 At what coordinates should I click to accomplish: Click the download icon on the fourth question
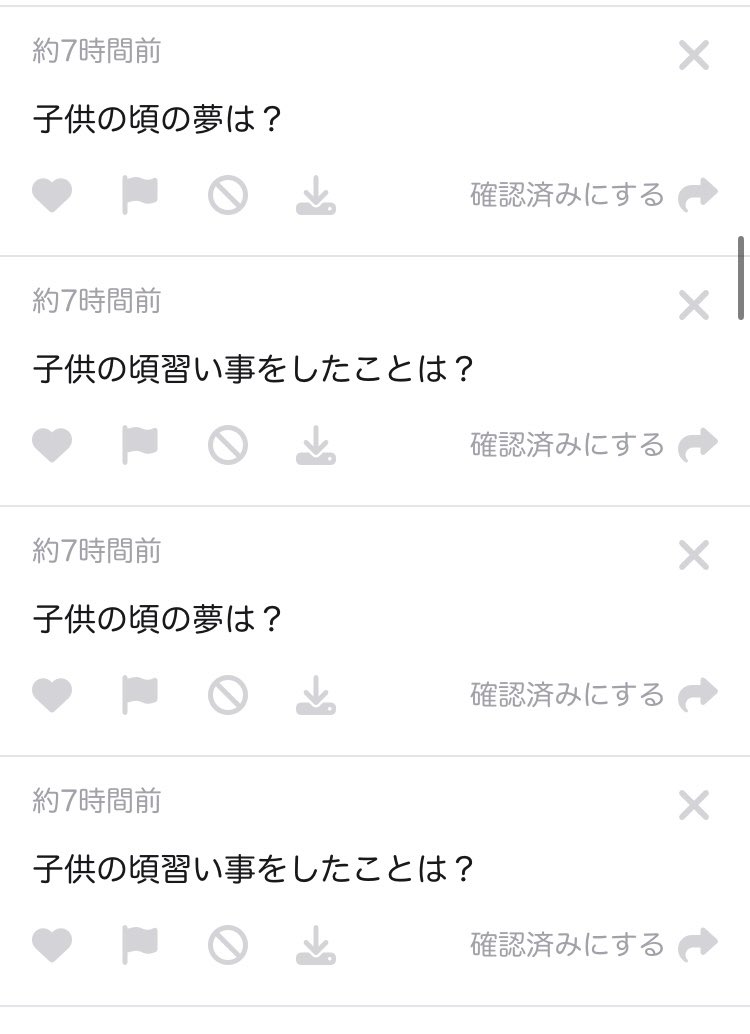coord(315,944)
